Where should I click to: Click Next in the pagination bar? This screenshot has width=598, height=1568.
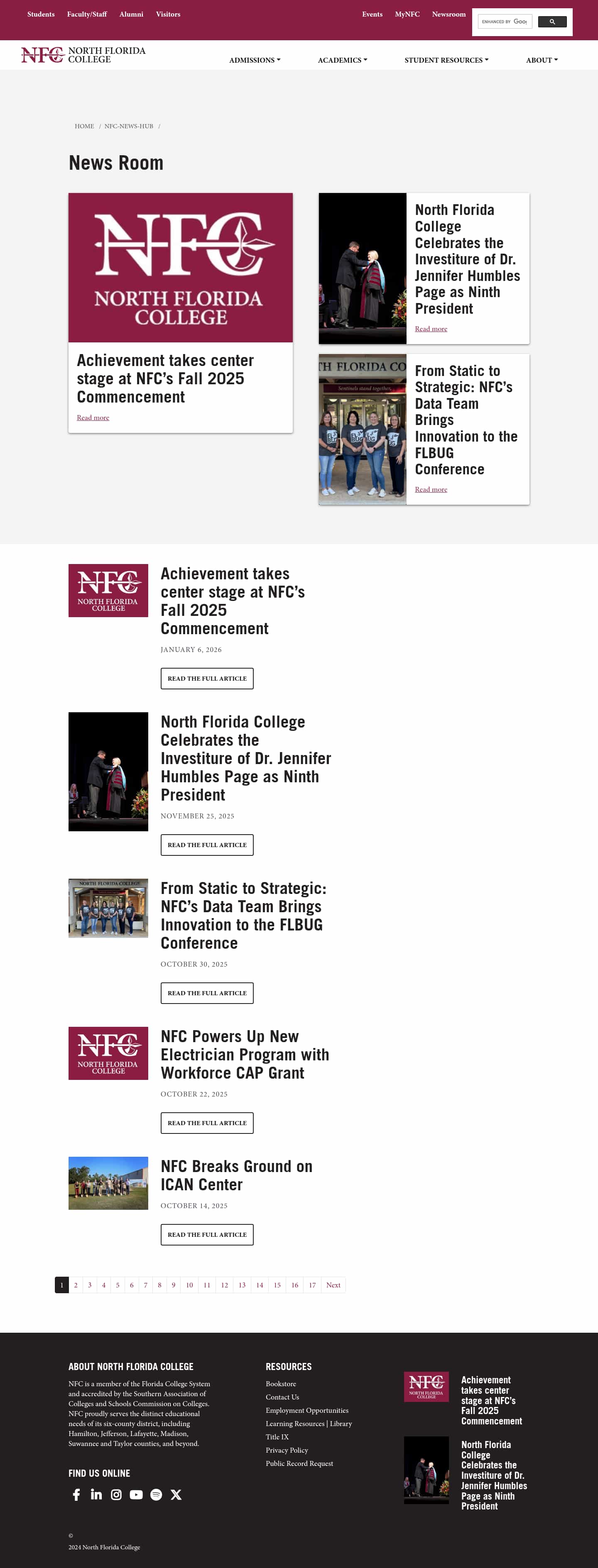coord(333,1285)
